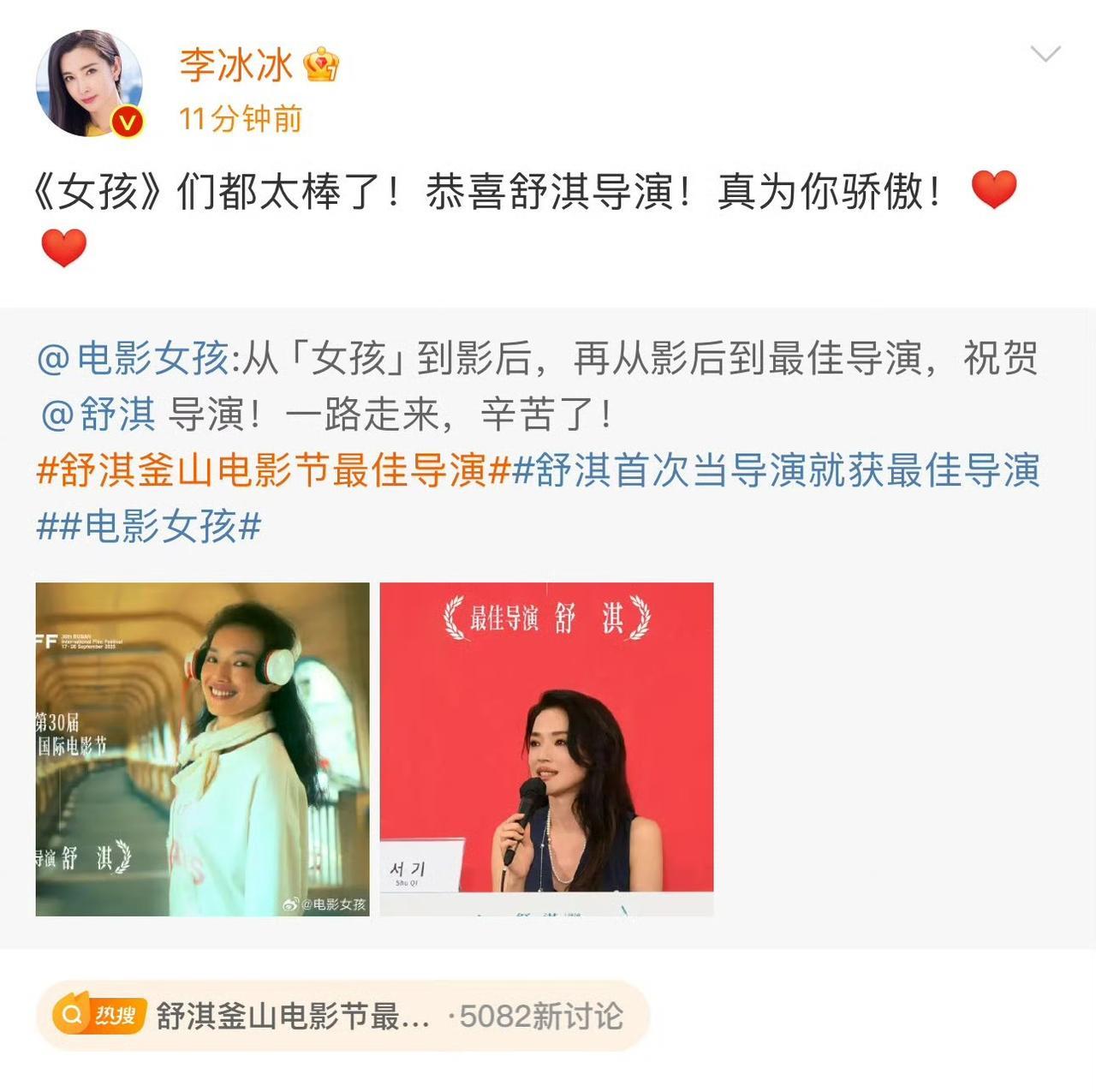Viewport: 1096px width, 1092px height.
Task: View the photo with white headphones
Action: point(202,749)
